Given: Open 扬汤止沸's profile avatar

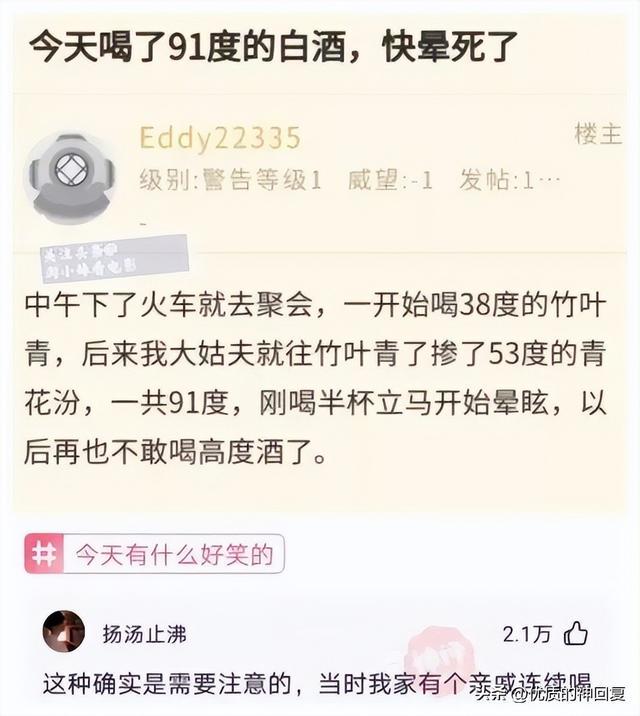Looking at the screenshot, I should click(x=64, y=632).
